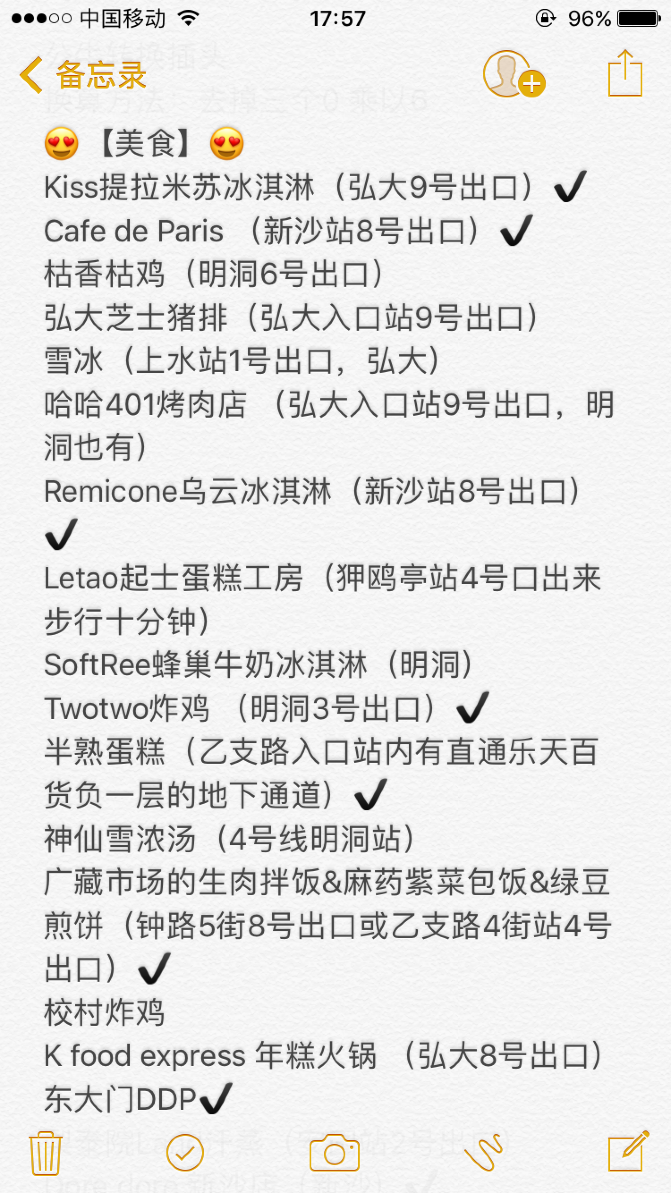Open the share sheet for this note
671x1193 pixels.
click(x=625, y=73)
